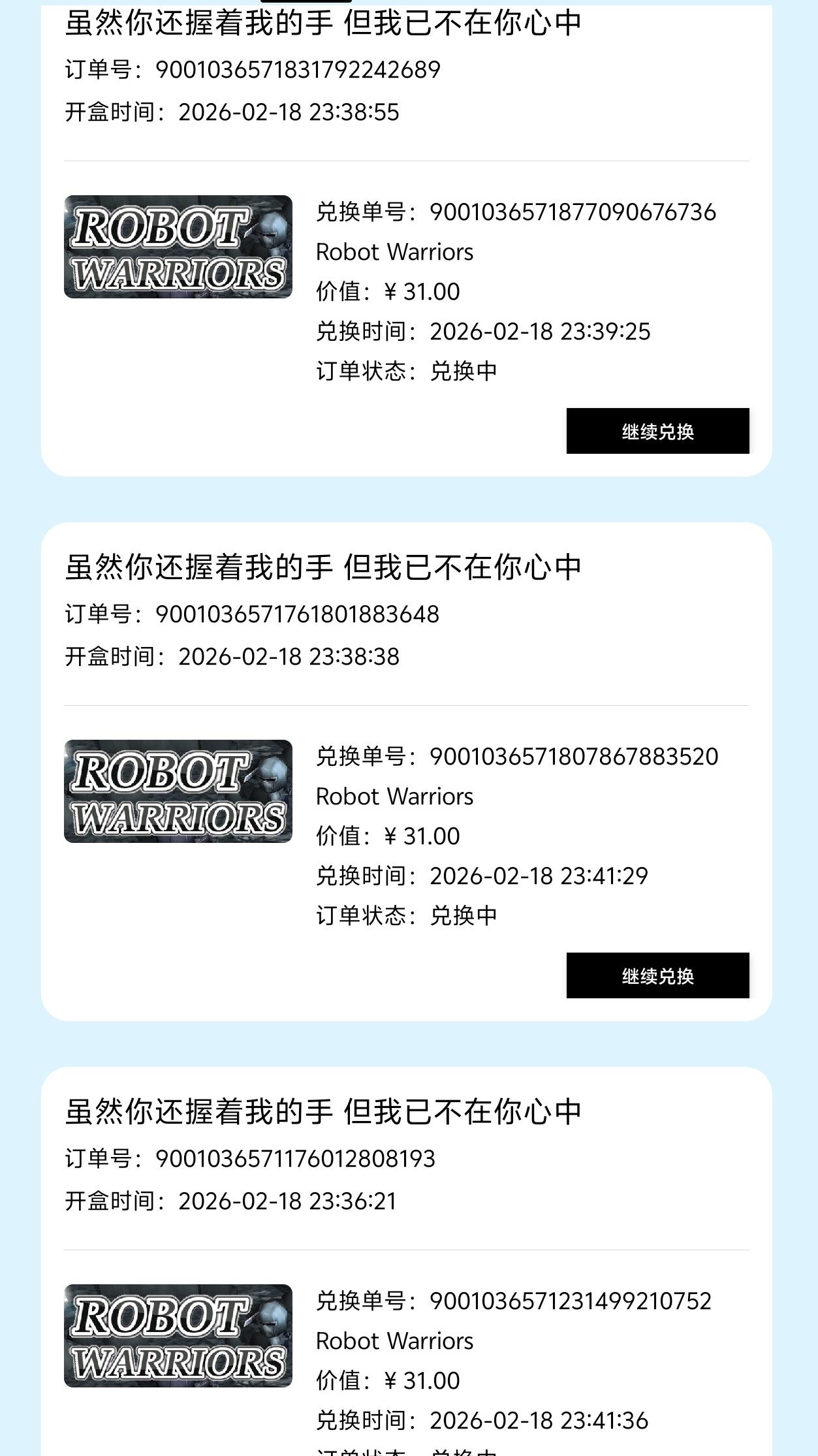Continue exchange for the 23:41:29 order
Image resolution: width=818 pixels, height=1456 pixels.
click(657, 975)
